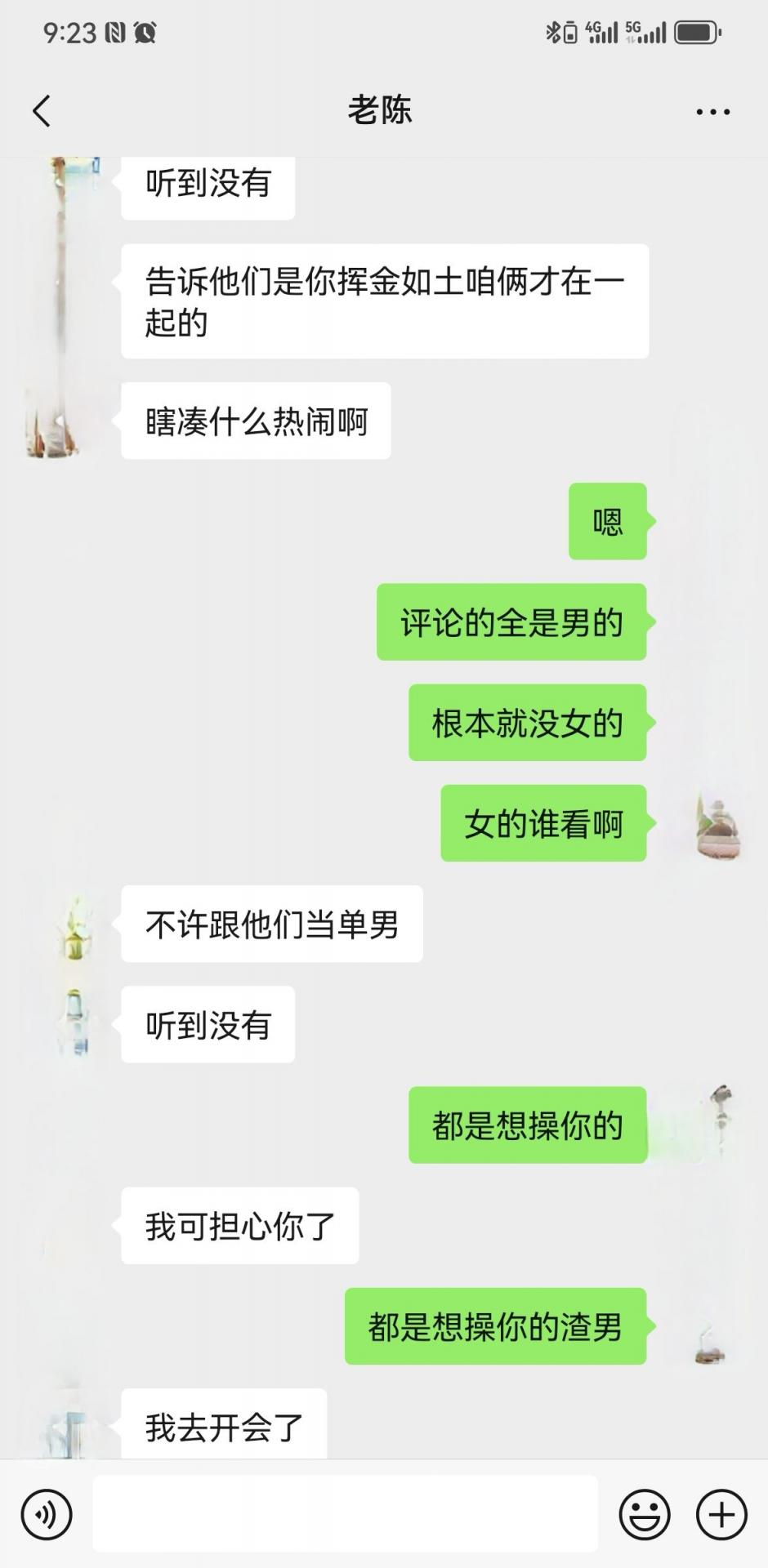Open the emoji picker icon

(x=645, y=1515)
